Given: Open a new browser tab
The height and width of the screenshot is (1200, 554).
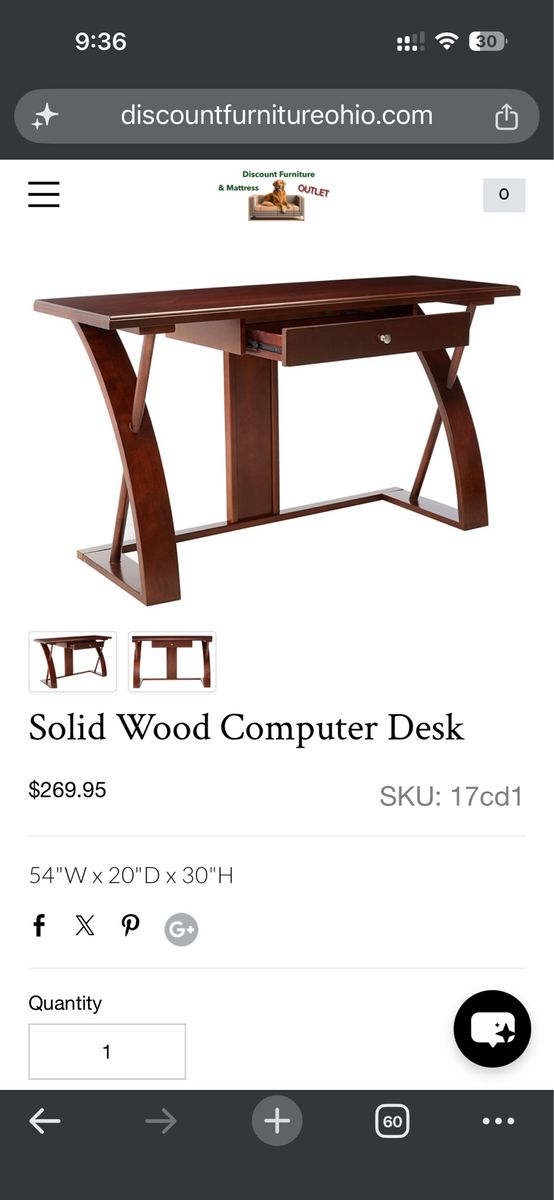Looking at the screenshot, I should [277, 1121].
